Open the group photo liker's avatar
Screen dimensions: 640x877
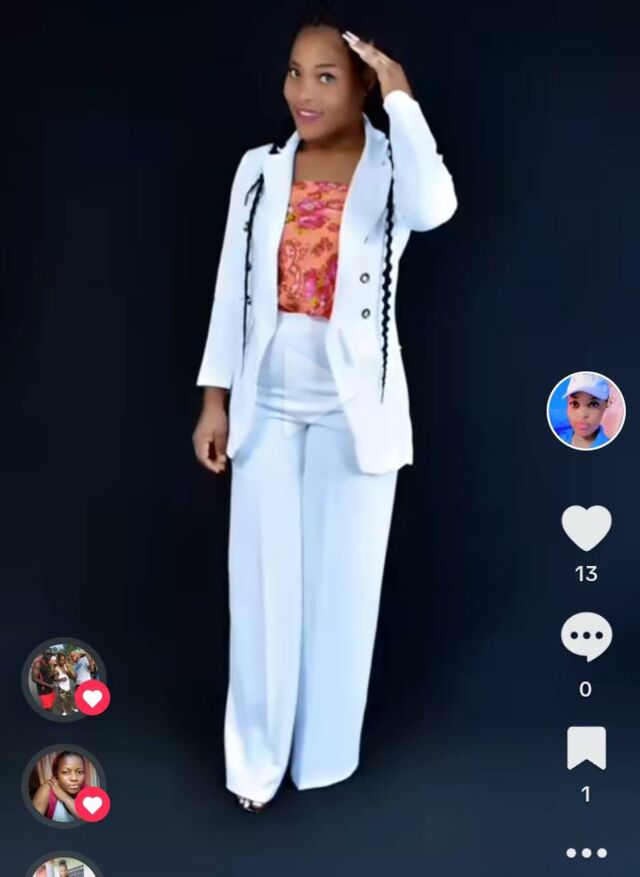click(64, 680)
